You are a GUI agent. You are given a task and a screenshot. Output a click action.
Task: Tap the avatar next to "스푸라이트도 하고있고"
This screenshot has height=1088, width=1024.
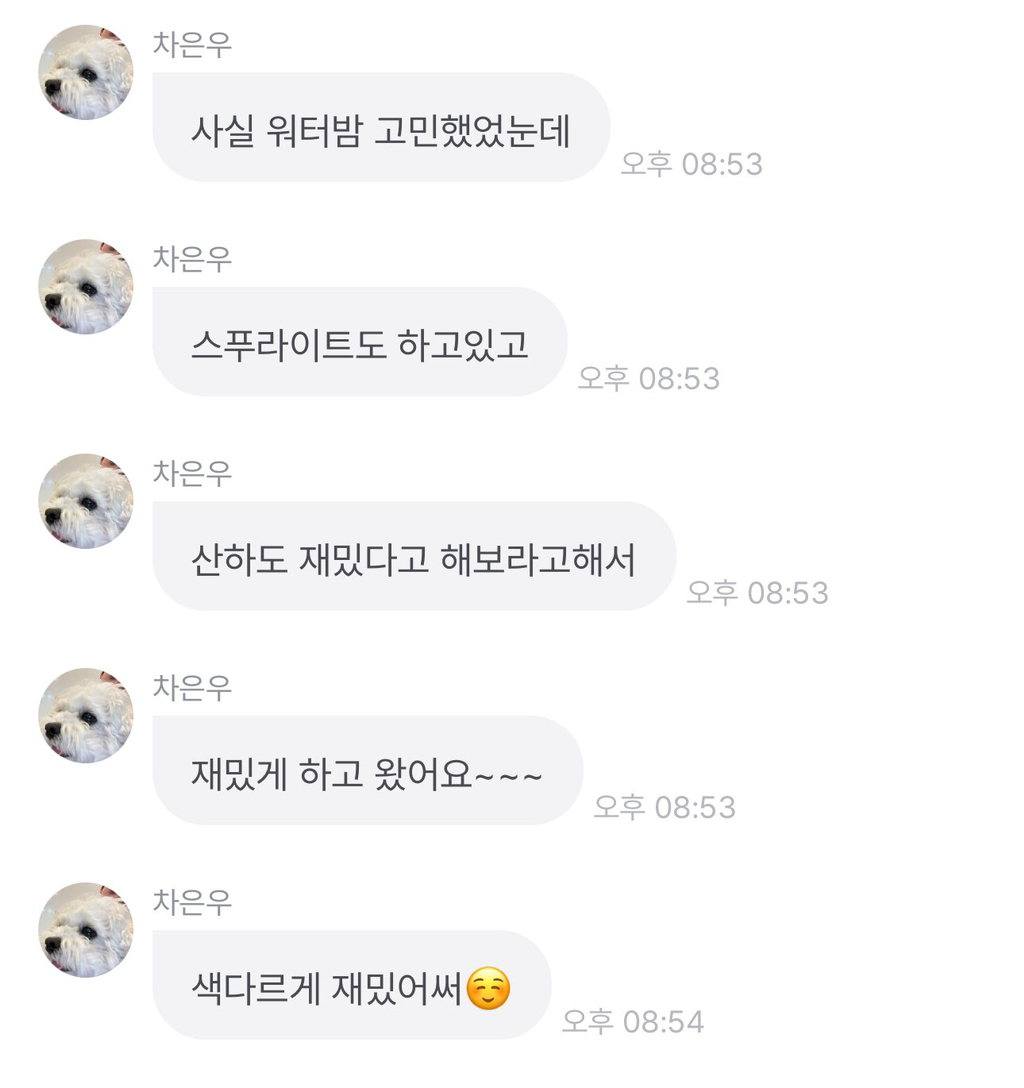tap(86, 286)
